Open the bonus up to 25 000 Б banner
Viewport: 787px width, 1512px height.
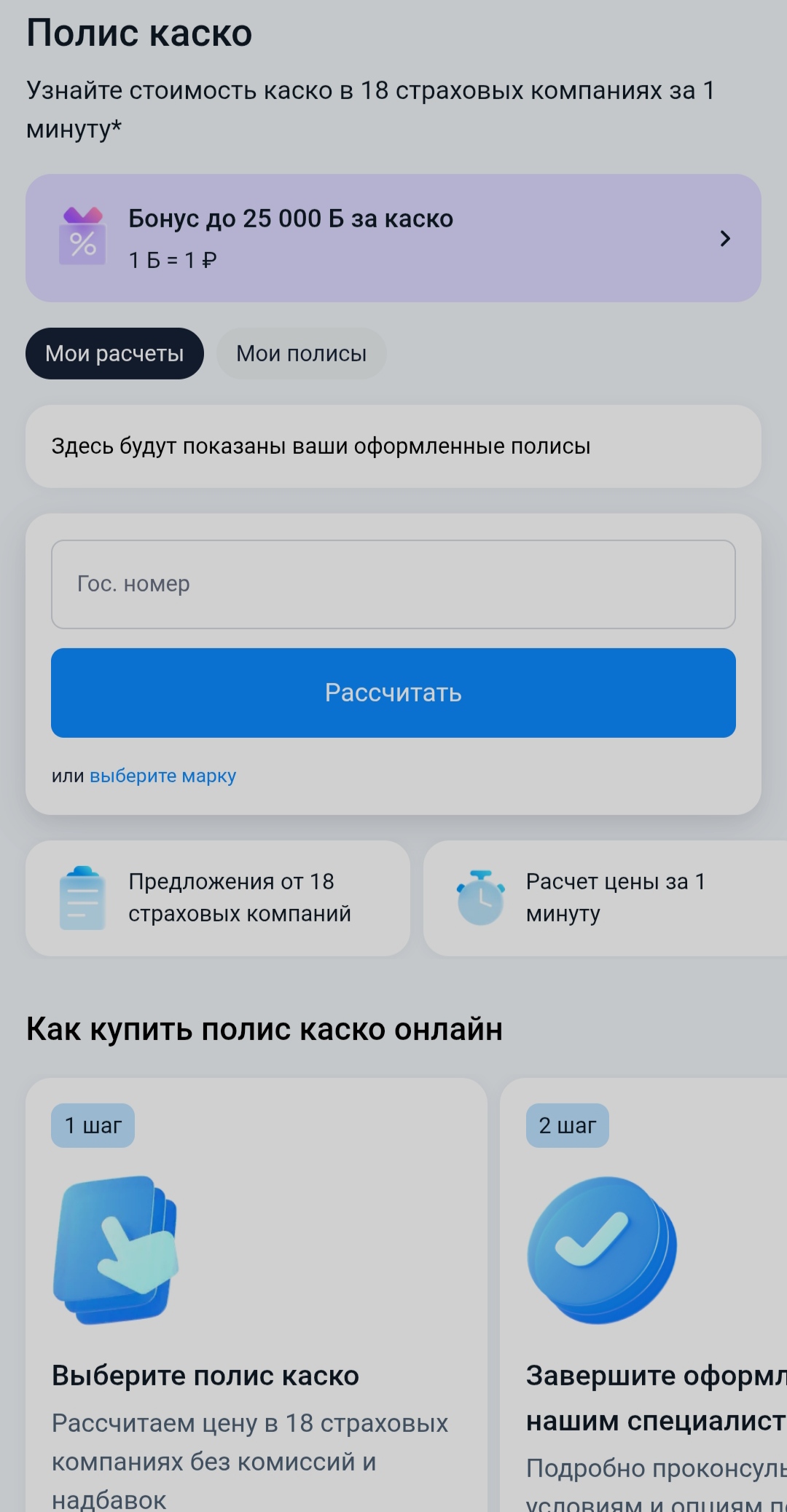(x=393, y=238)
